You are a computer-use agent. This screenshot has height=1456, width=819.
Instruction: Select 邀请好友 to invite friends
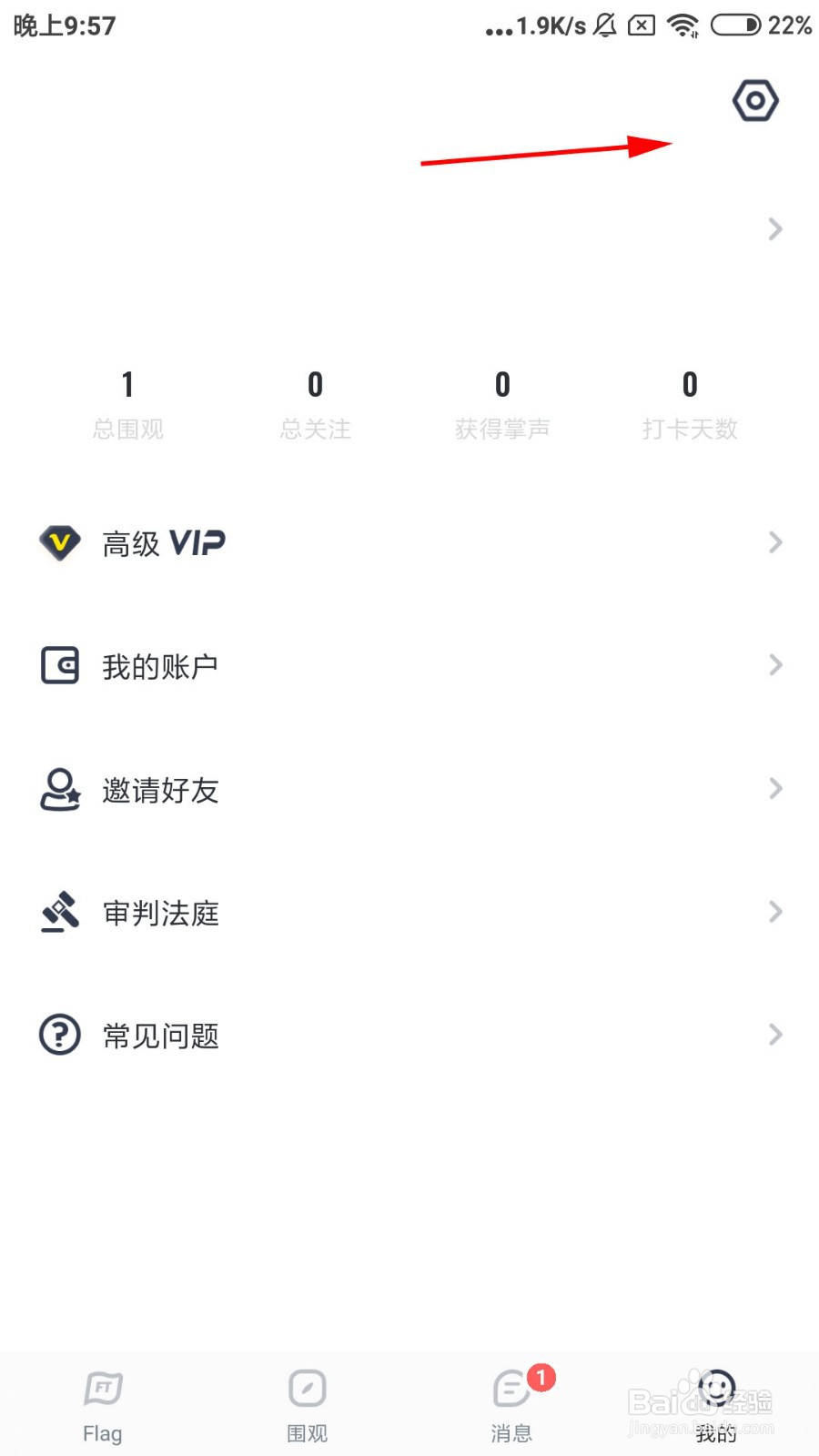[409, 789]
